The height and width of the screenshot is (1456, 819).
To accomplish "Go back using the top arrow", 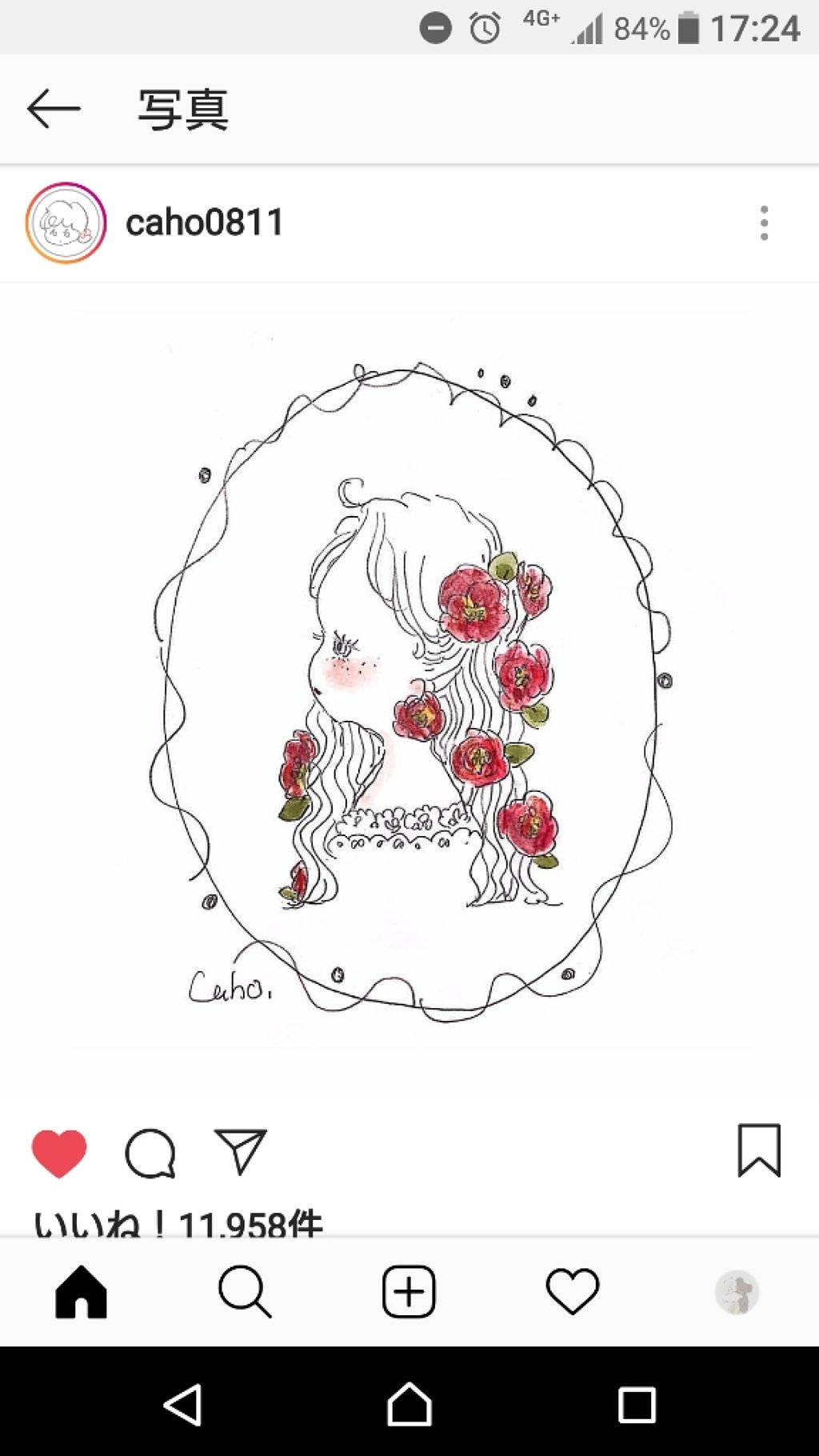I will pyautogui.click(x=54, y=109).
